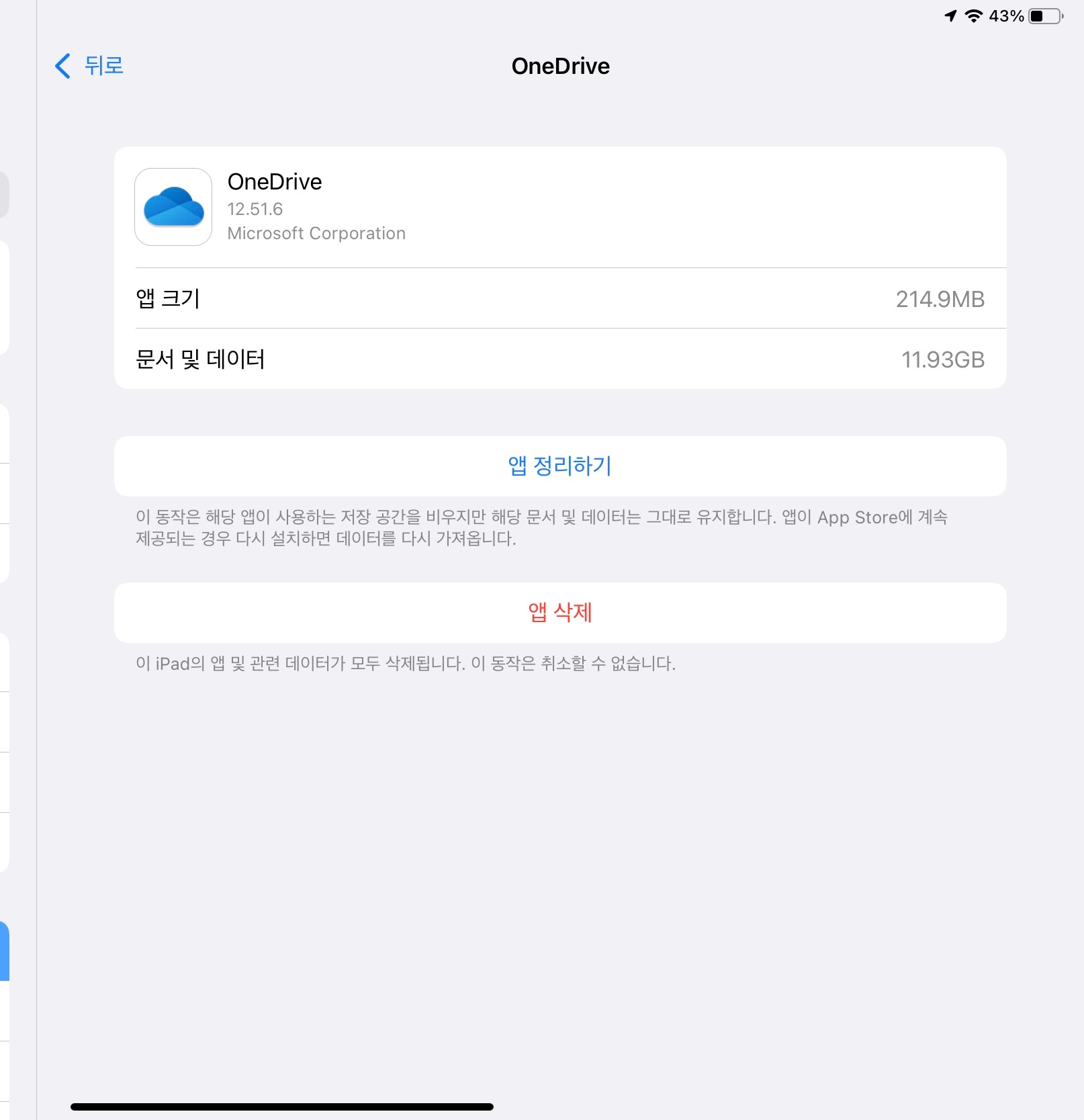Delete the app with 앱 삭제
Viewport: 1084px width, 1120px height.
(559, 612)
